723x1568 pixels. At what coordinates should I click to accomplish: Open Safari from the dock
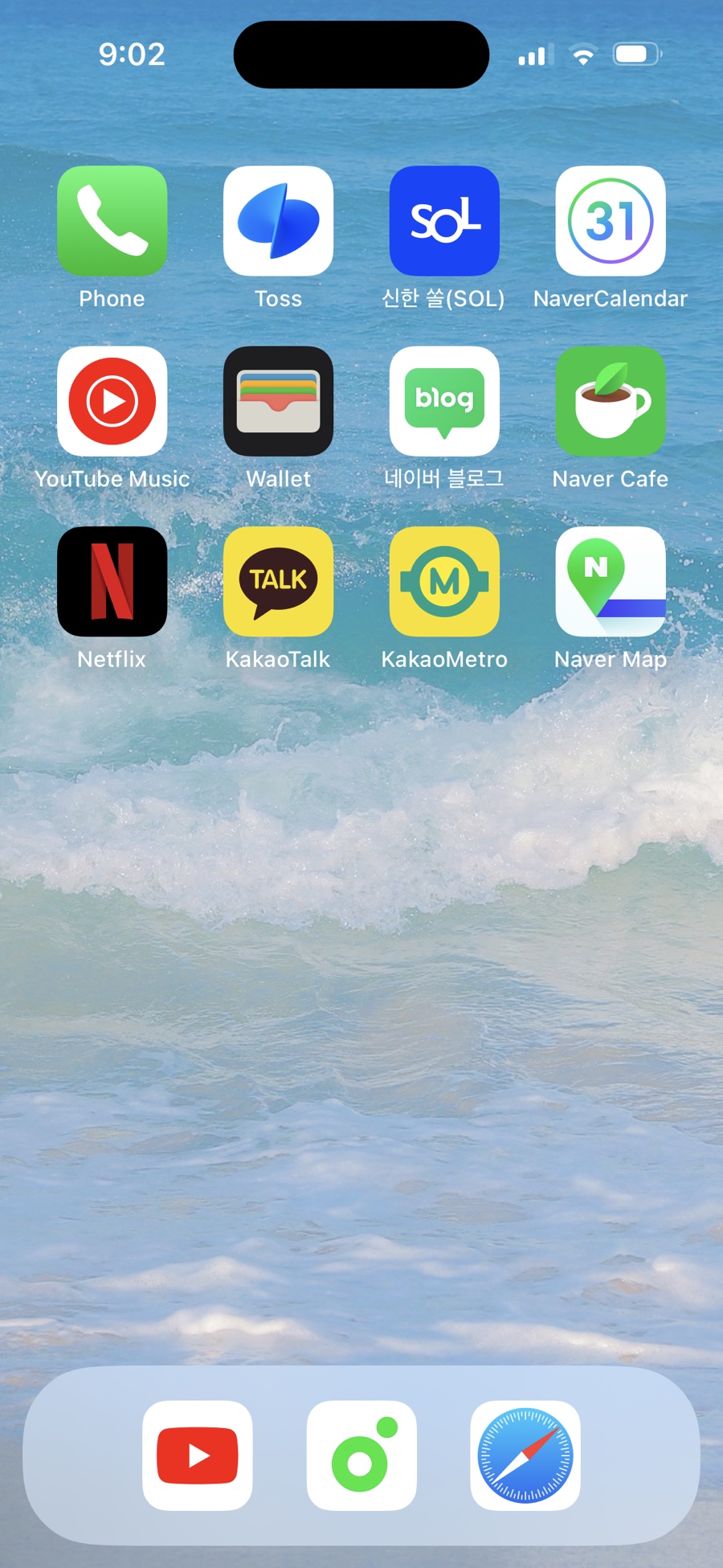click(525, 1455)
